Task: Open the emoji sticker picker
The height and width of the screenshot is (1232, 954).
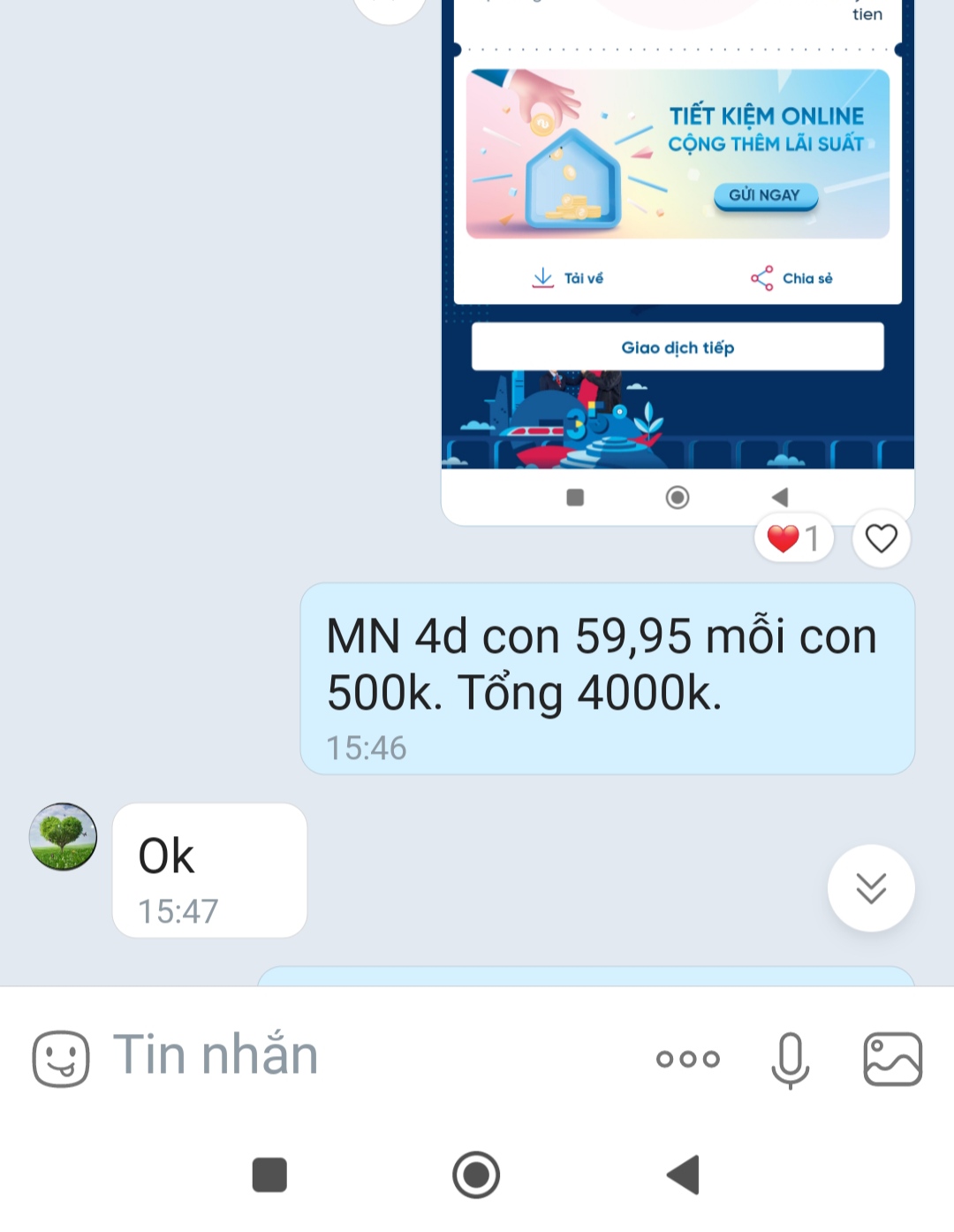Action: [x=61, y=1058]
